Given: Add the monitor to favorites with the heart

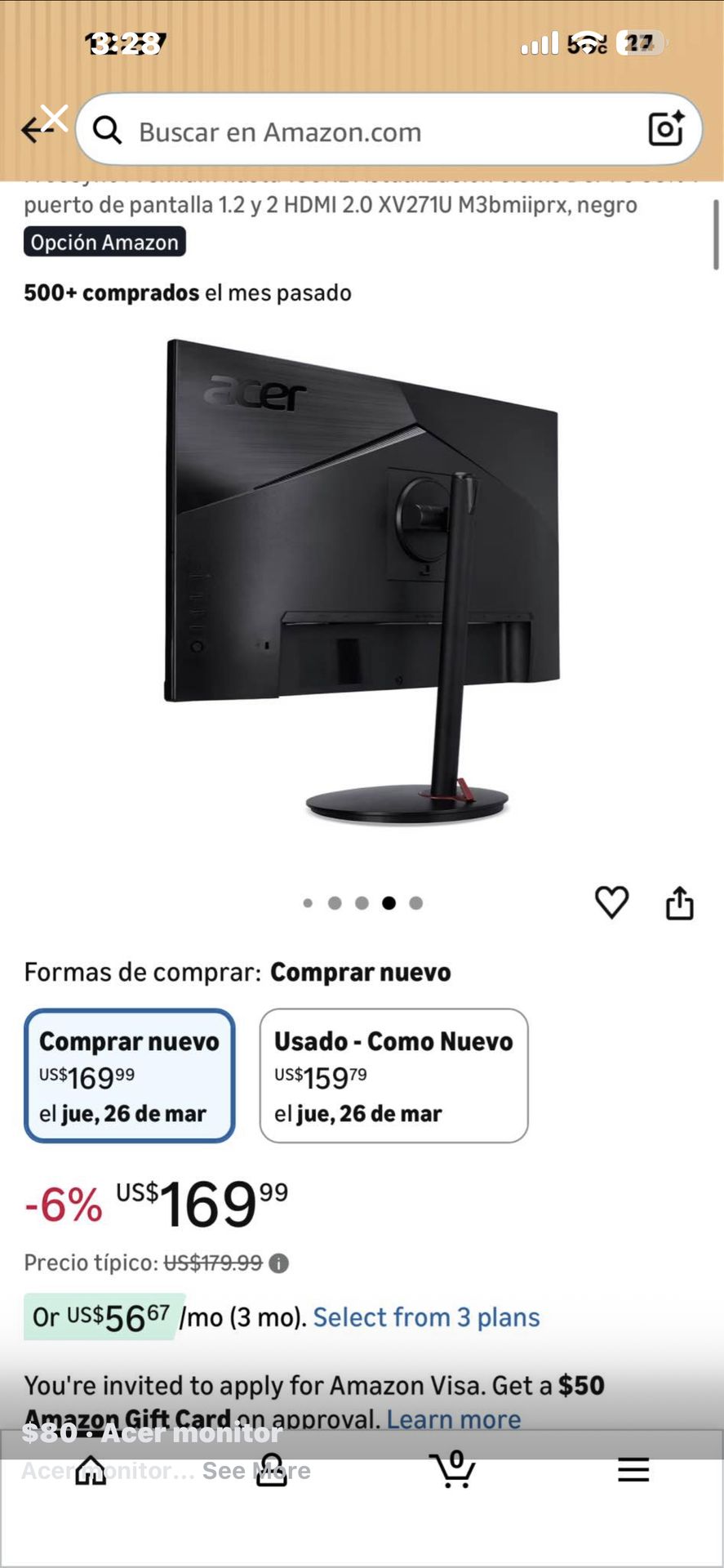Looking at the screenshot, I should 611,902.
